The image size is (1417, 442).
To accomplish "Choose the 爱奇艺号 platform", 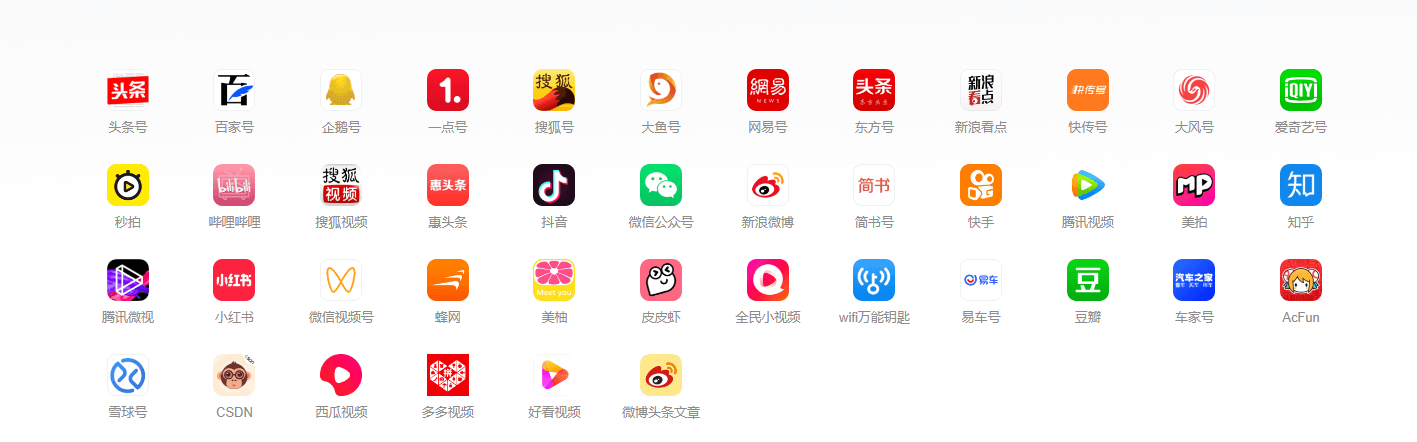I will [1300, 90].
